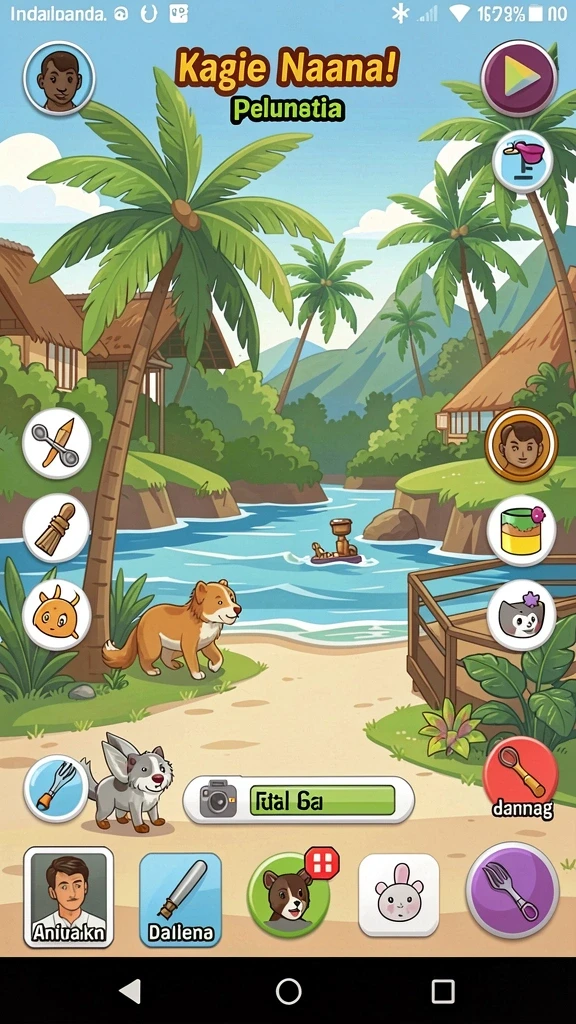Viewport: 576px width, 1024px height.
Task: Select the white bunny face button
Action: [399, 895]
